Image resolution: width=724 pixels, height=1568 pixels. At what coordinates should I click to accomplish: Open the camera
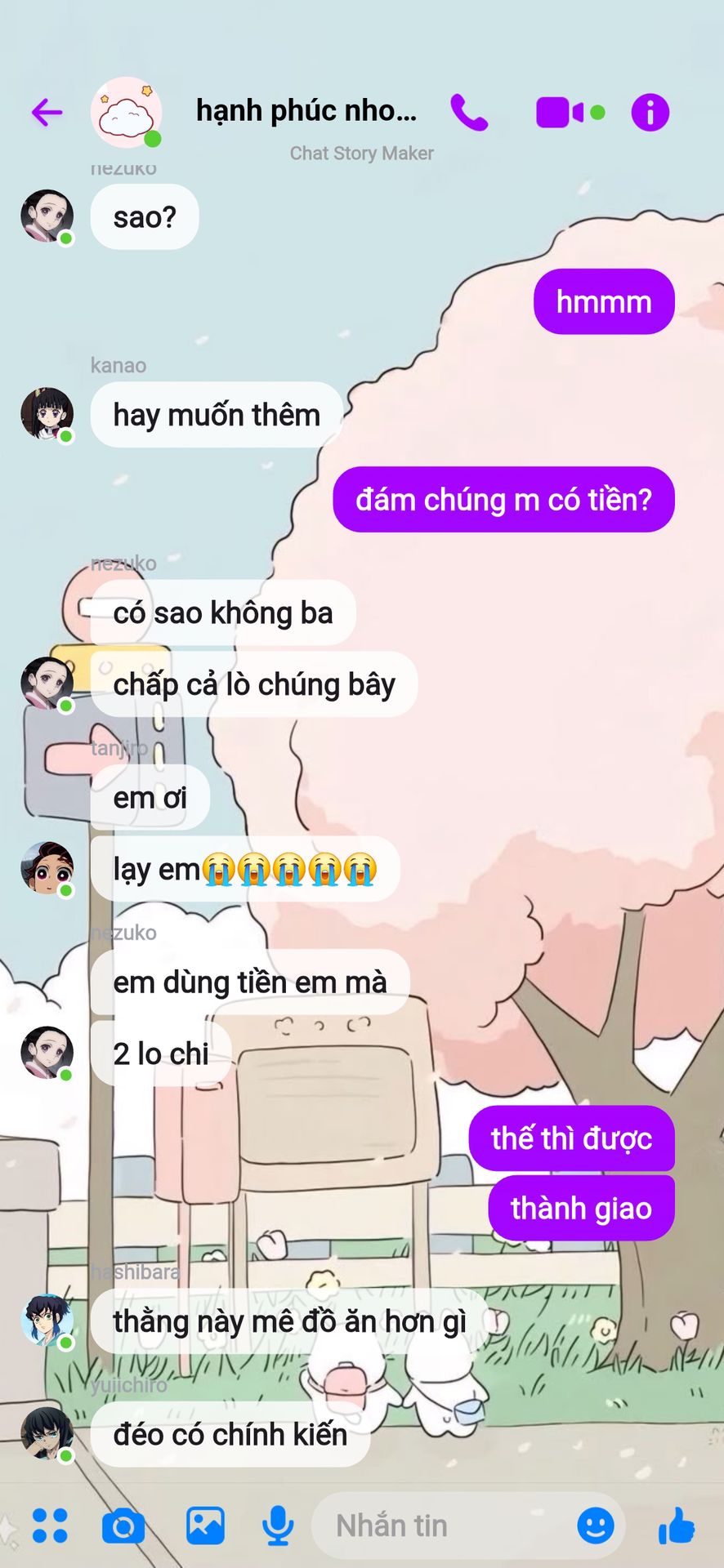coord(123,1525)
